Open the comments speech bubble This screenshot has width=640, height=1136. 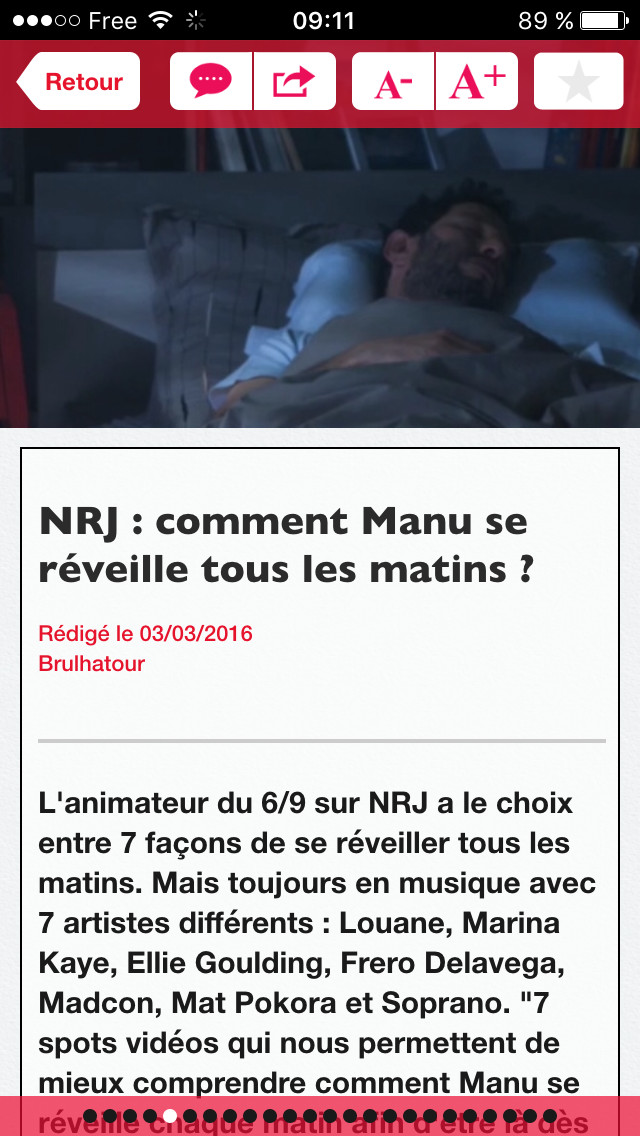(211, 82)
